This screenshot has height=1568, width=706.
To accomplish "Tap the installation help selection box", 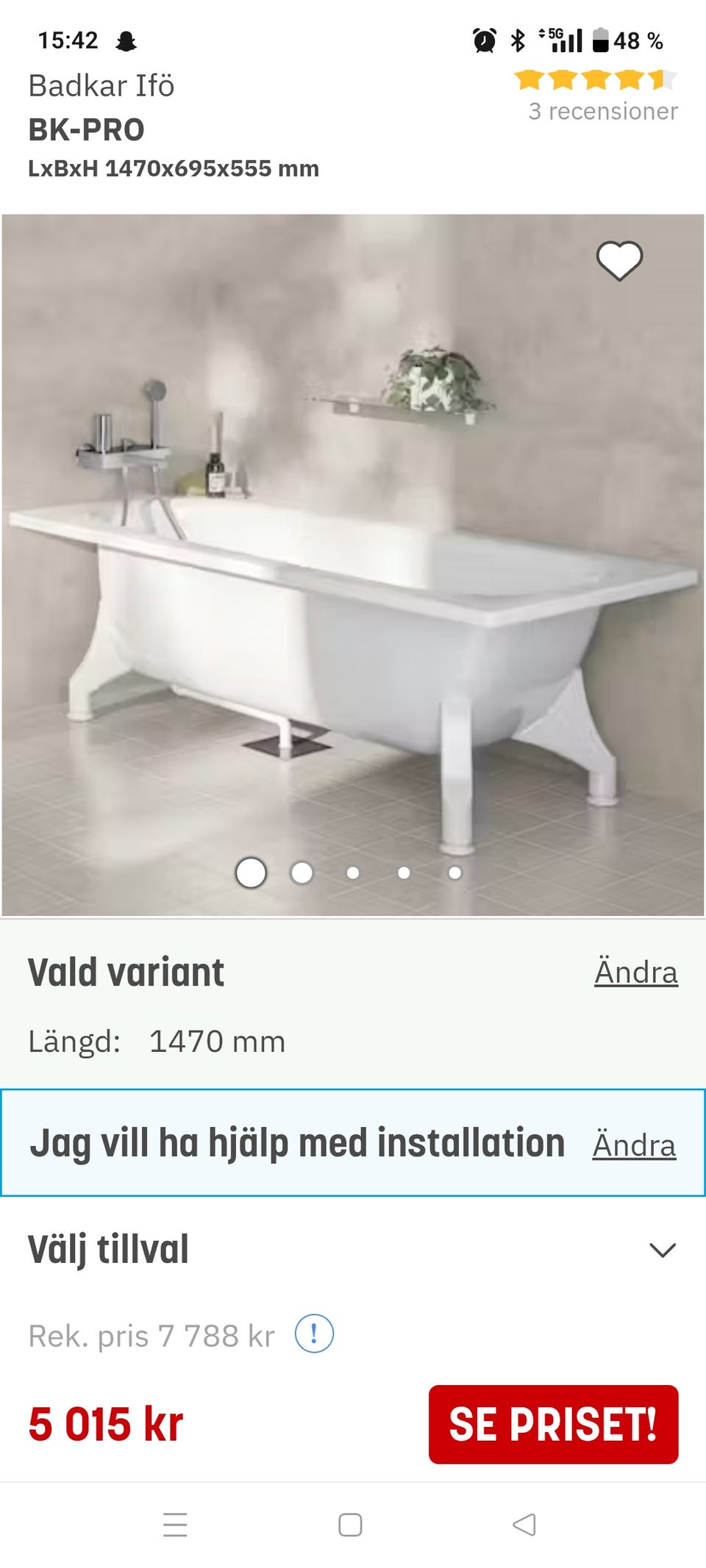I will coord(294,1142).
